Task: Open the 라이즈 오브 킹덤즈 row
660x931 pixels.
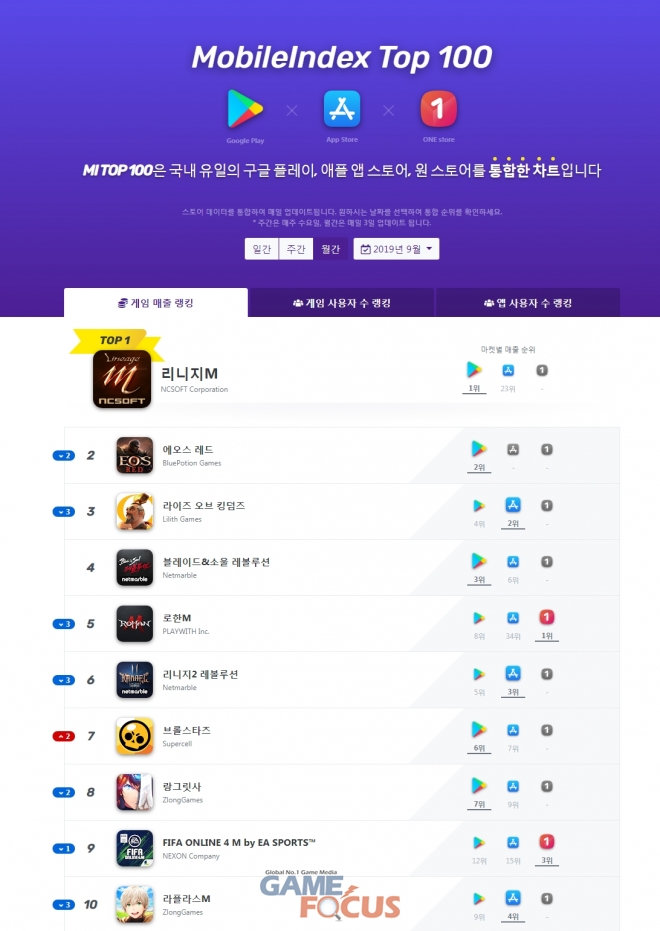Action: pos(203,506)
